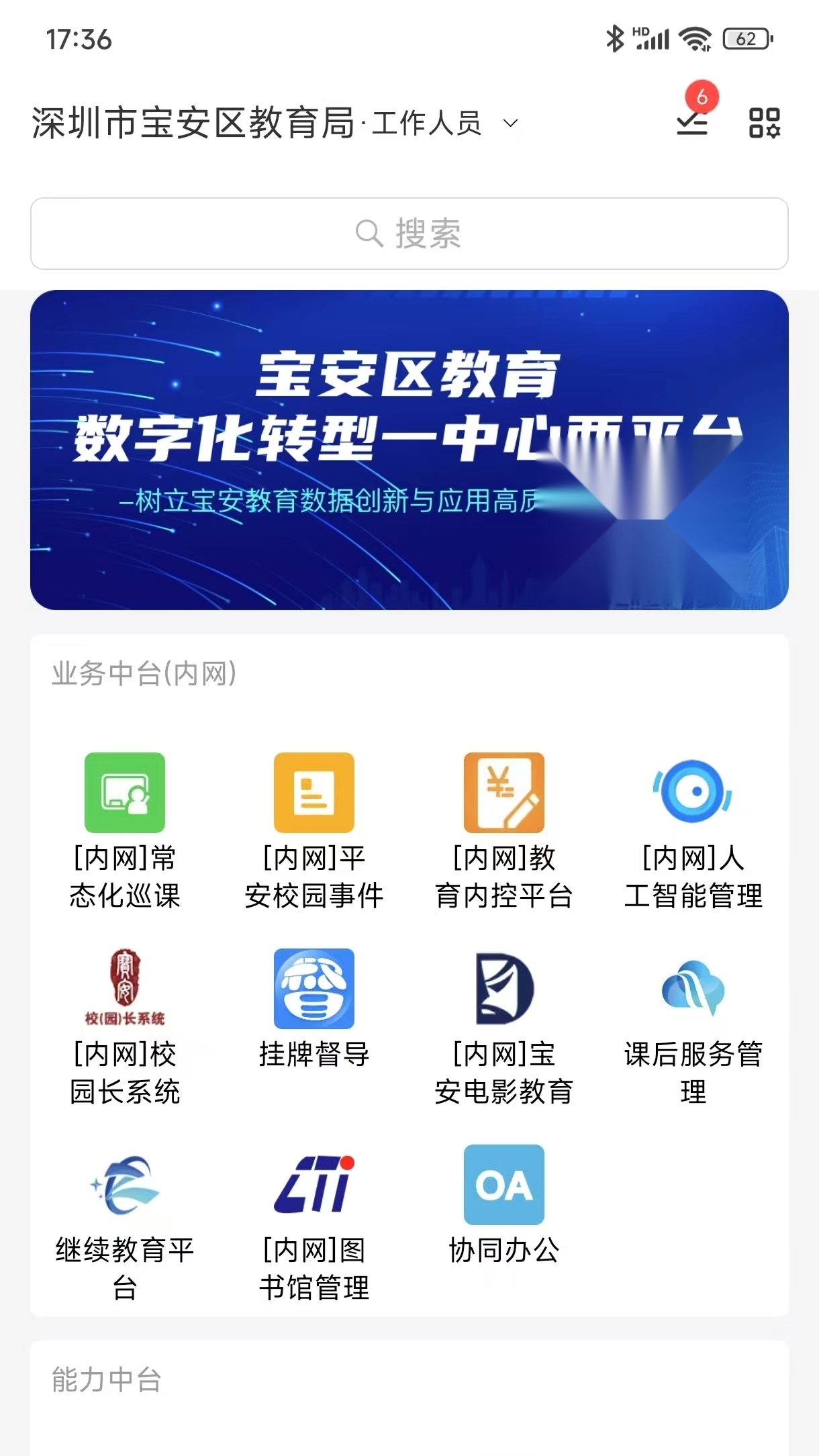This screenshot has height=1456, width=819.
Task: Open the to-do checklist icon with badge
Action: (691, 124)
